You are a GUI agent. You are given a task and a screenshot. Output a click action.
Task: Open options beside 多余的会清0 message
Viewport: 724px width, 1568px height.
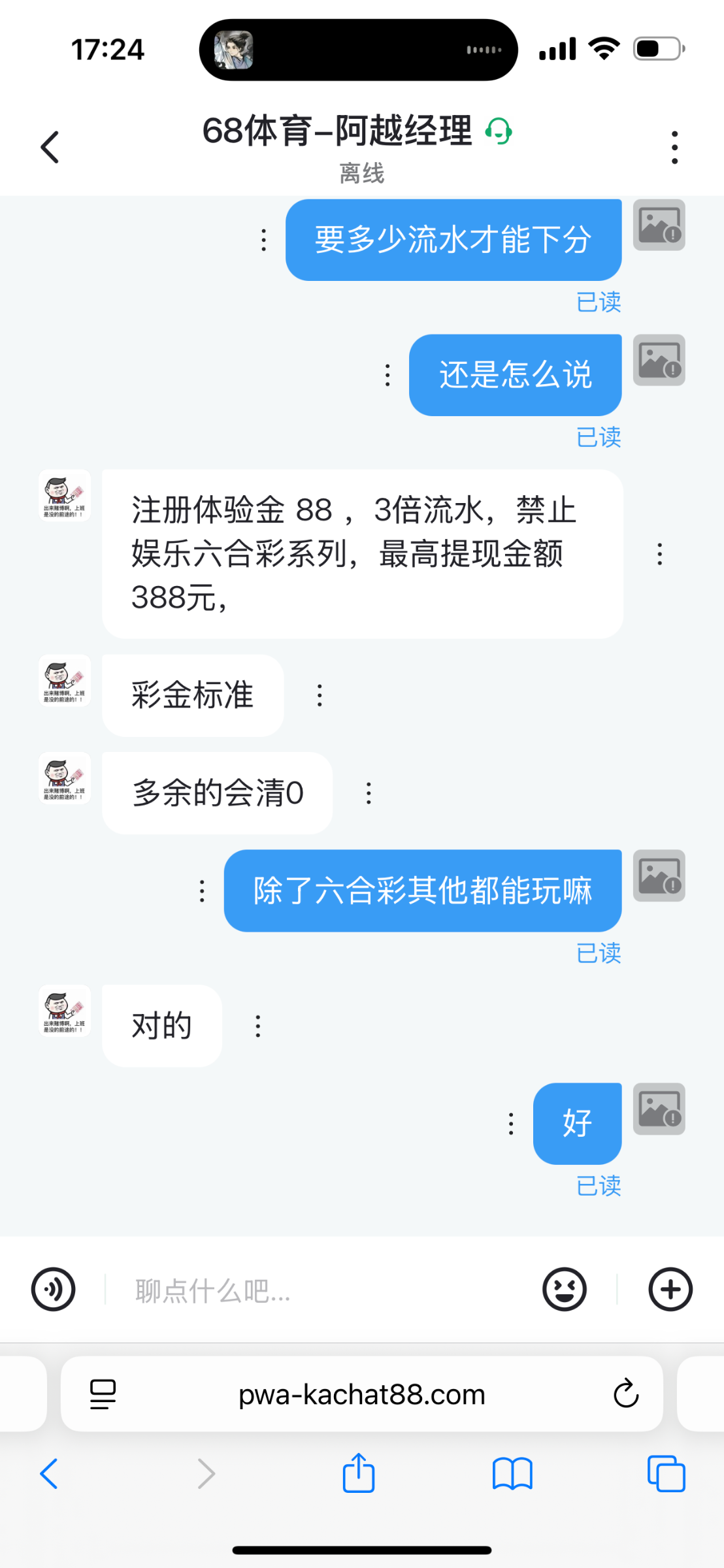(369, 793)
